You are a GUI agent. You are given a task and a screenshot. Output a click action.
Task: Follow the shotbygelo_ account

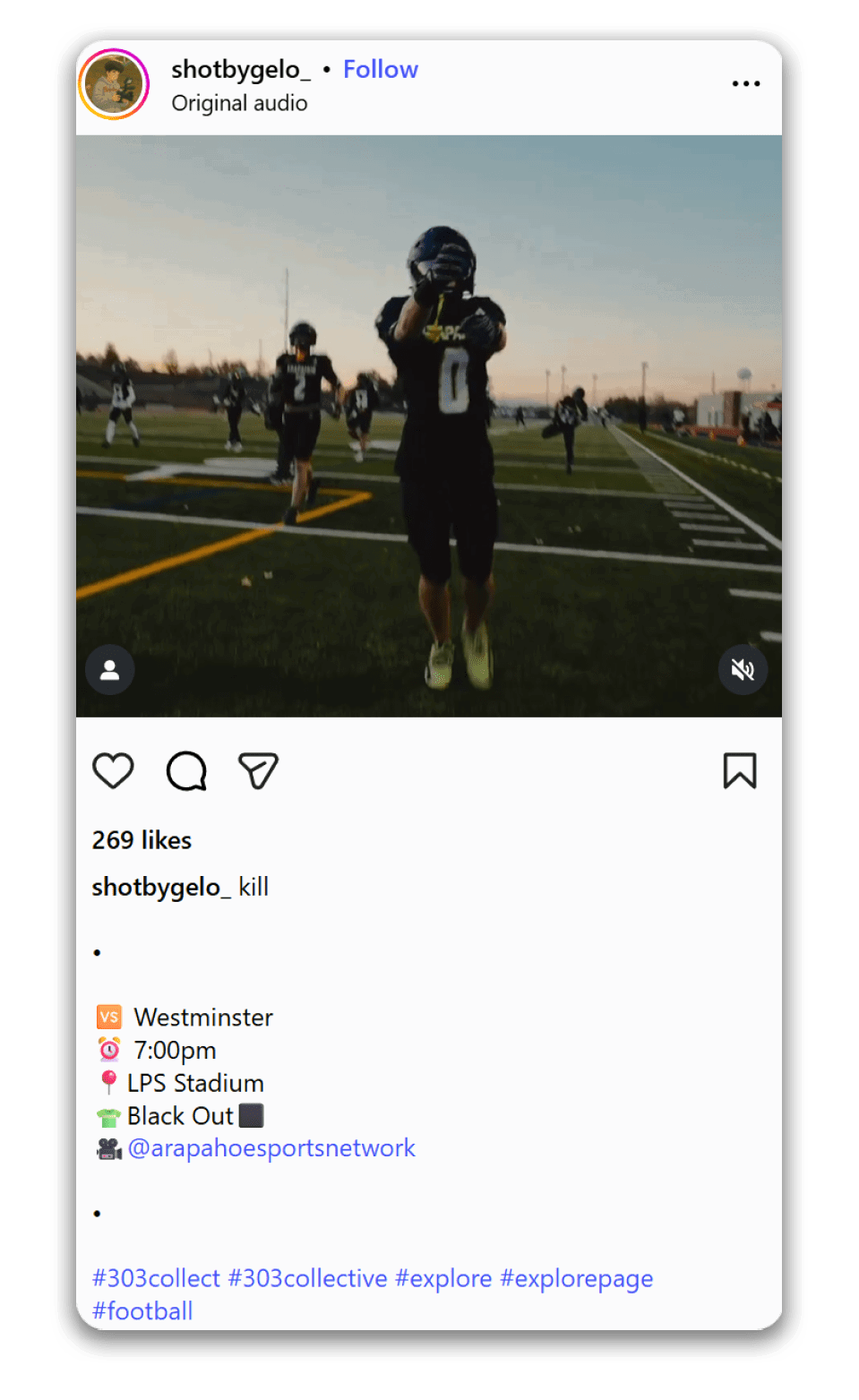coord(381,69)
